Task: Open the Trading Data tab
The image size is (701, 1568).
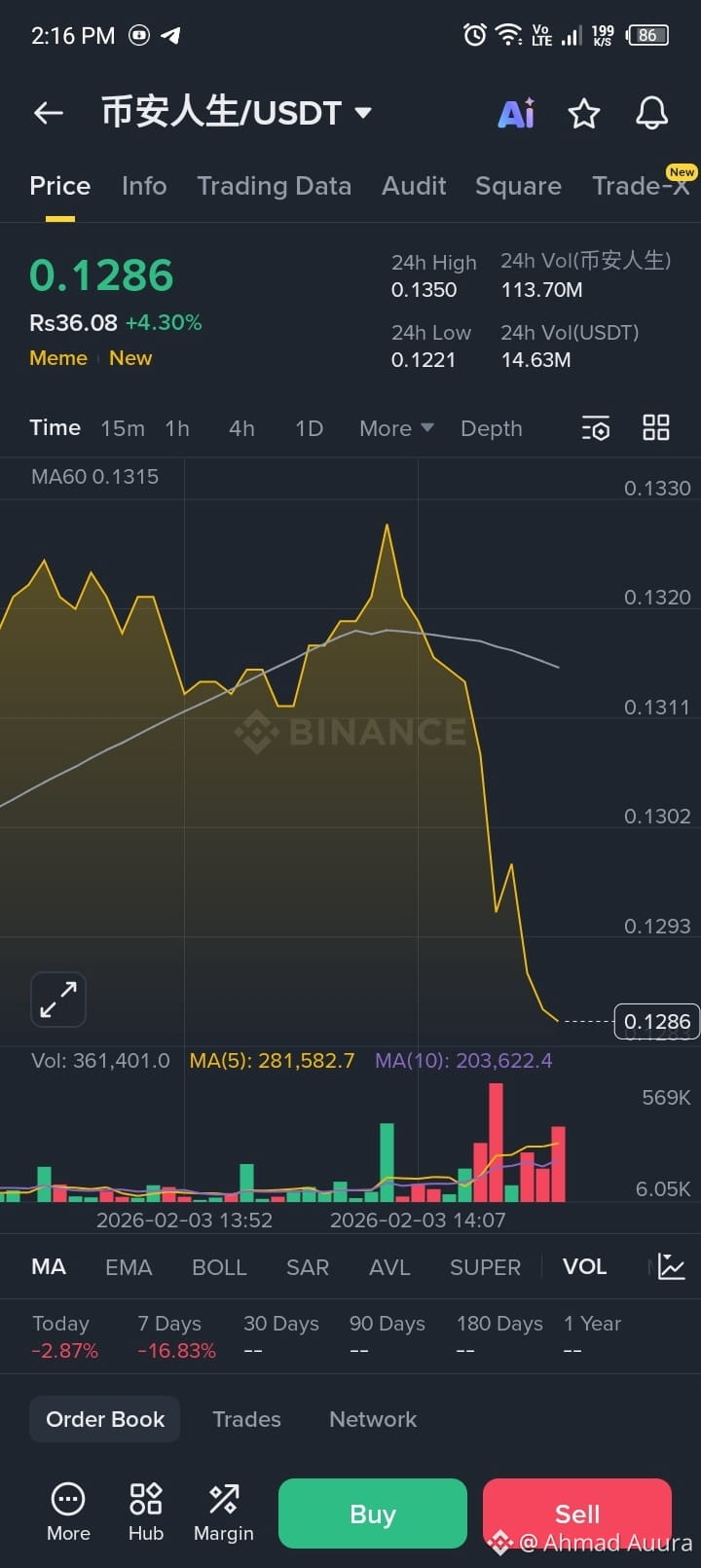Action: coord(274,186)
